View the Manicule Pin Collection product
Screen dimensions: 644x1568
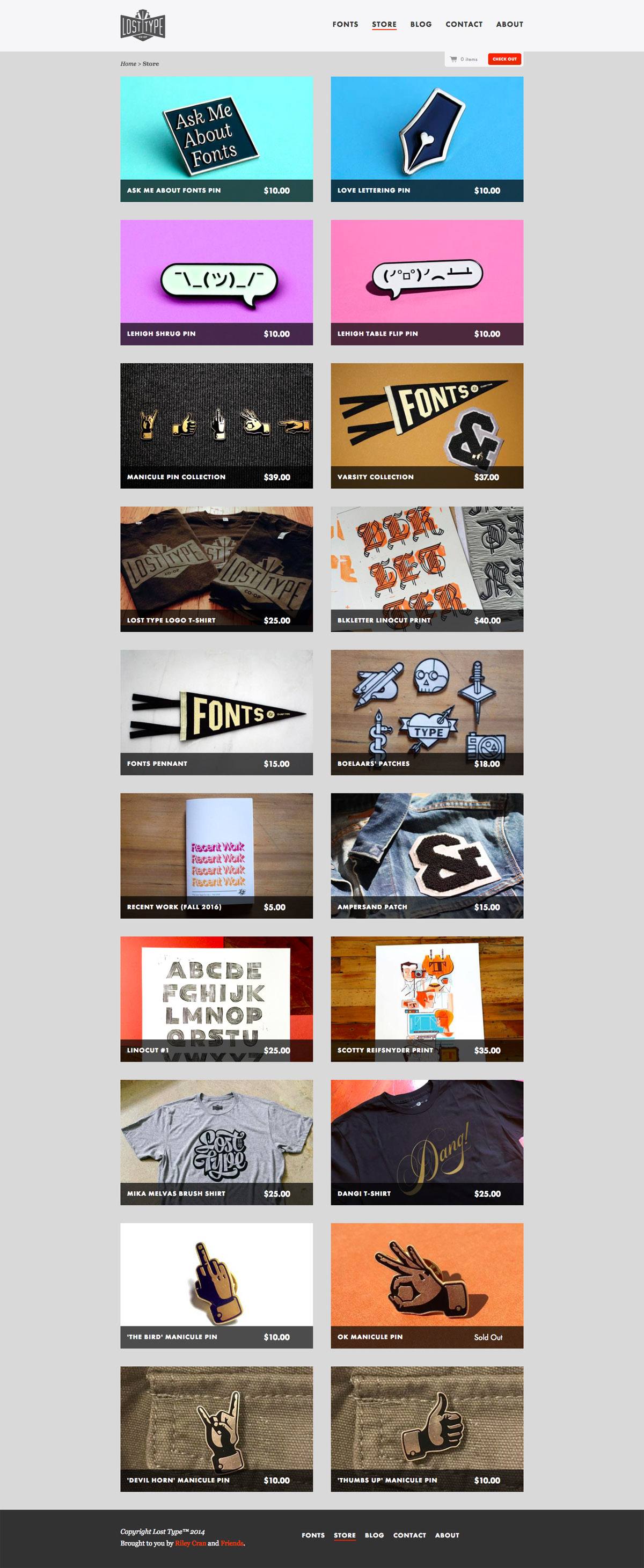216,417
